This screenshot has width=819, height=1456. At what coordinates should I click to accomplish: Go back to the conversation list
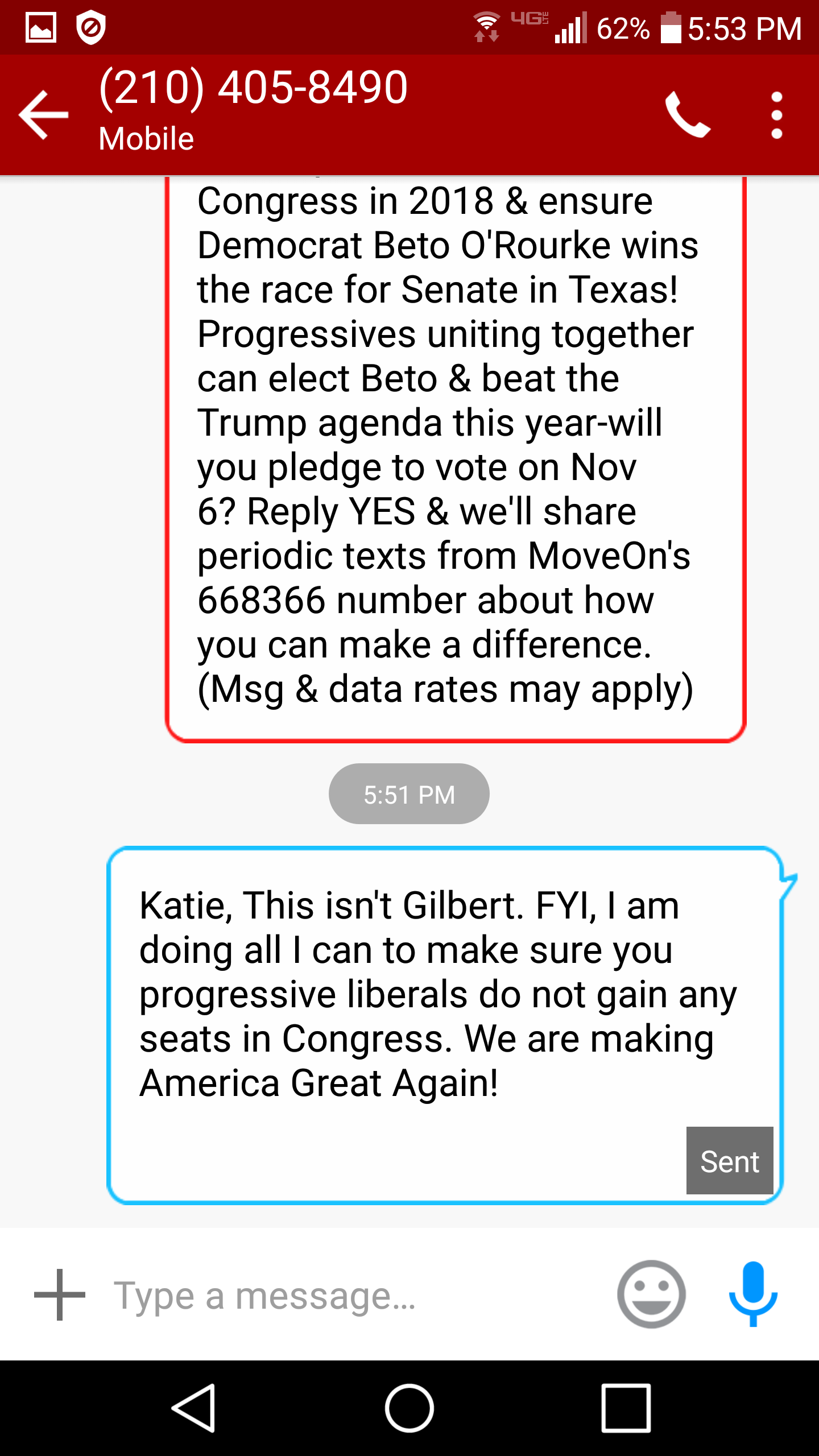point(44,115)
